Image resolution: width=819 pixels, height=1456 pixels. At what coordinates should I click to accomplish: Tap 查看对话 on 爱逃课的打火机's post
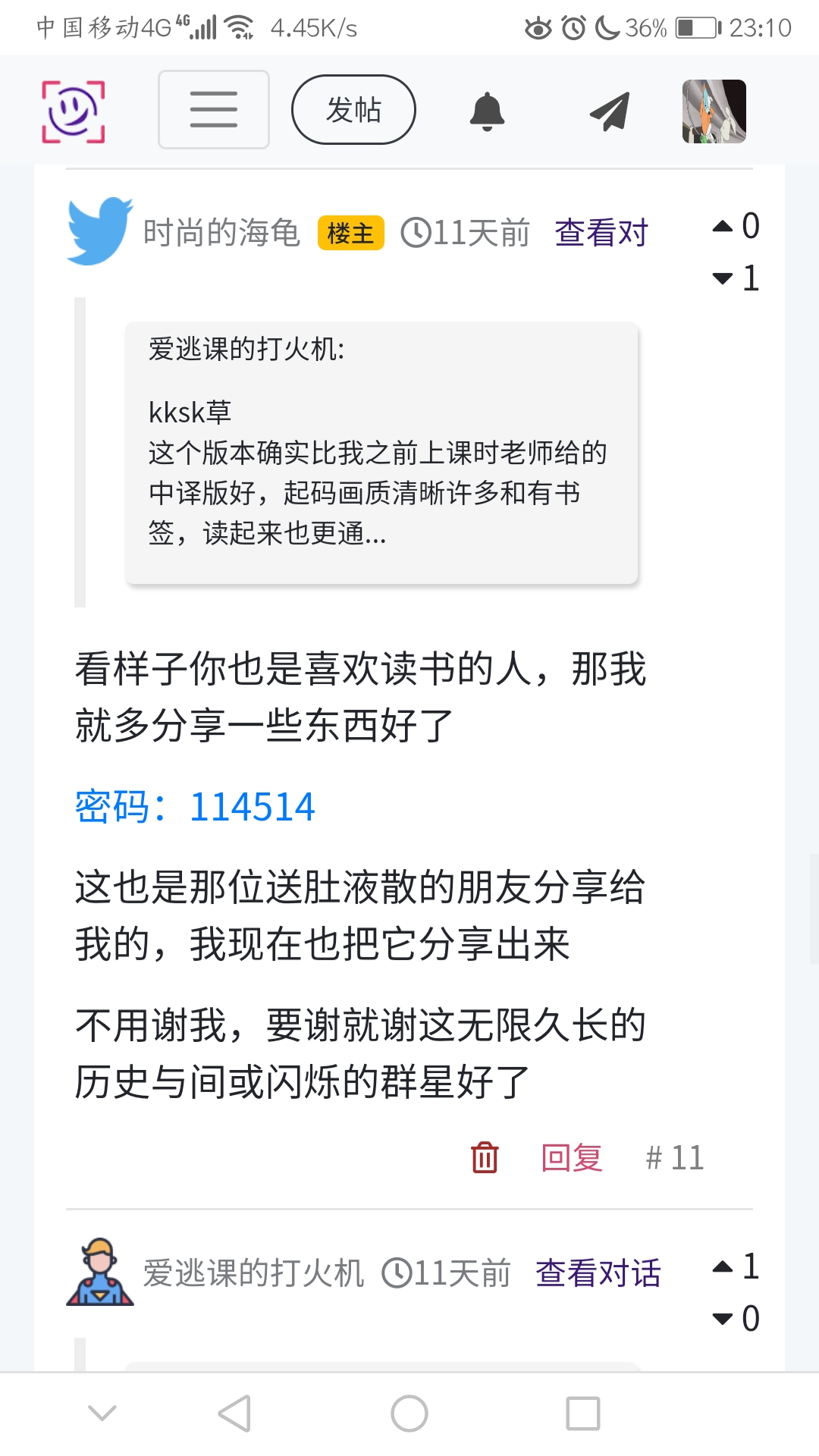[598, 1273]
